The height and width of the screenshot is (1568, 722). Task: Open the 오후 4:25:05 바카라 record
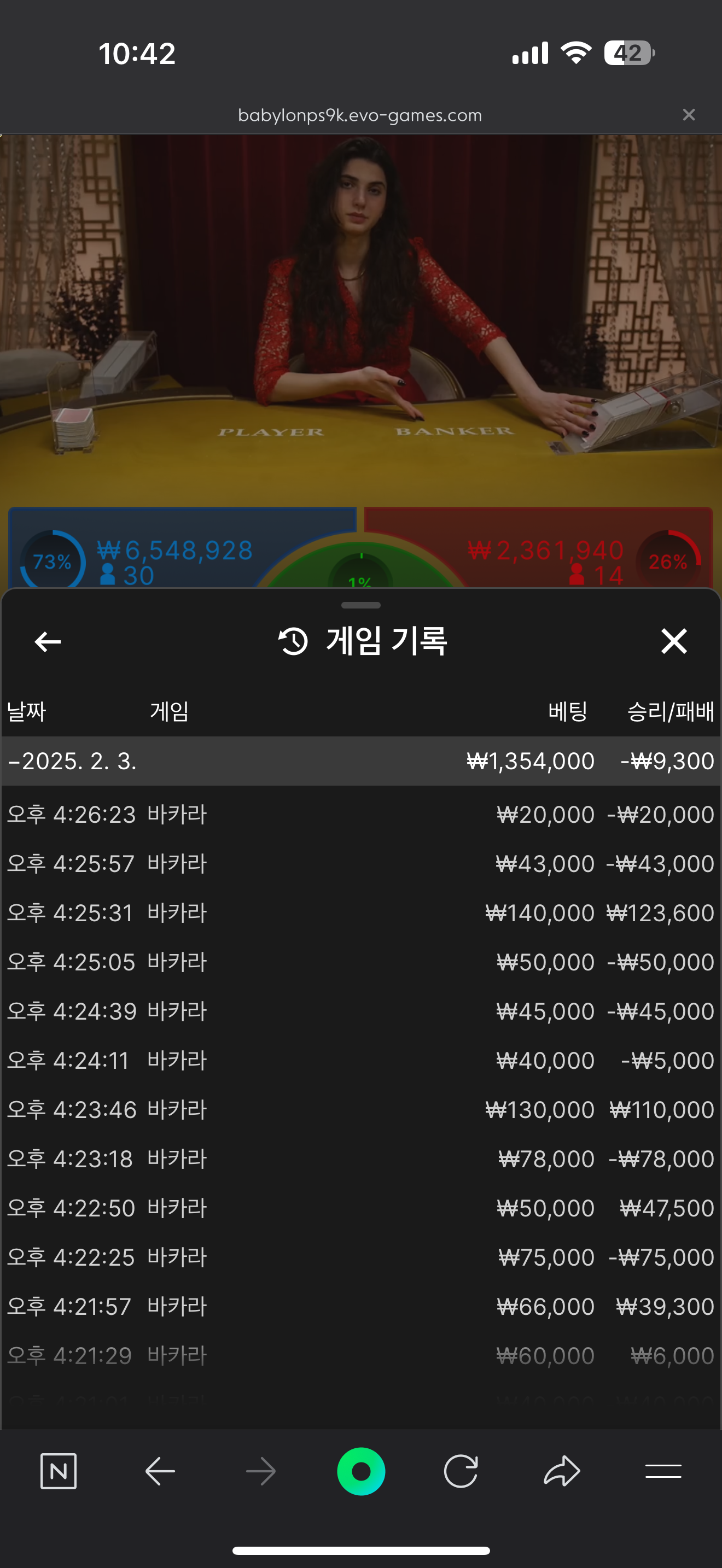tap(360, 962)
